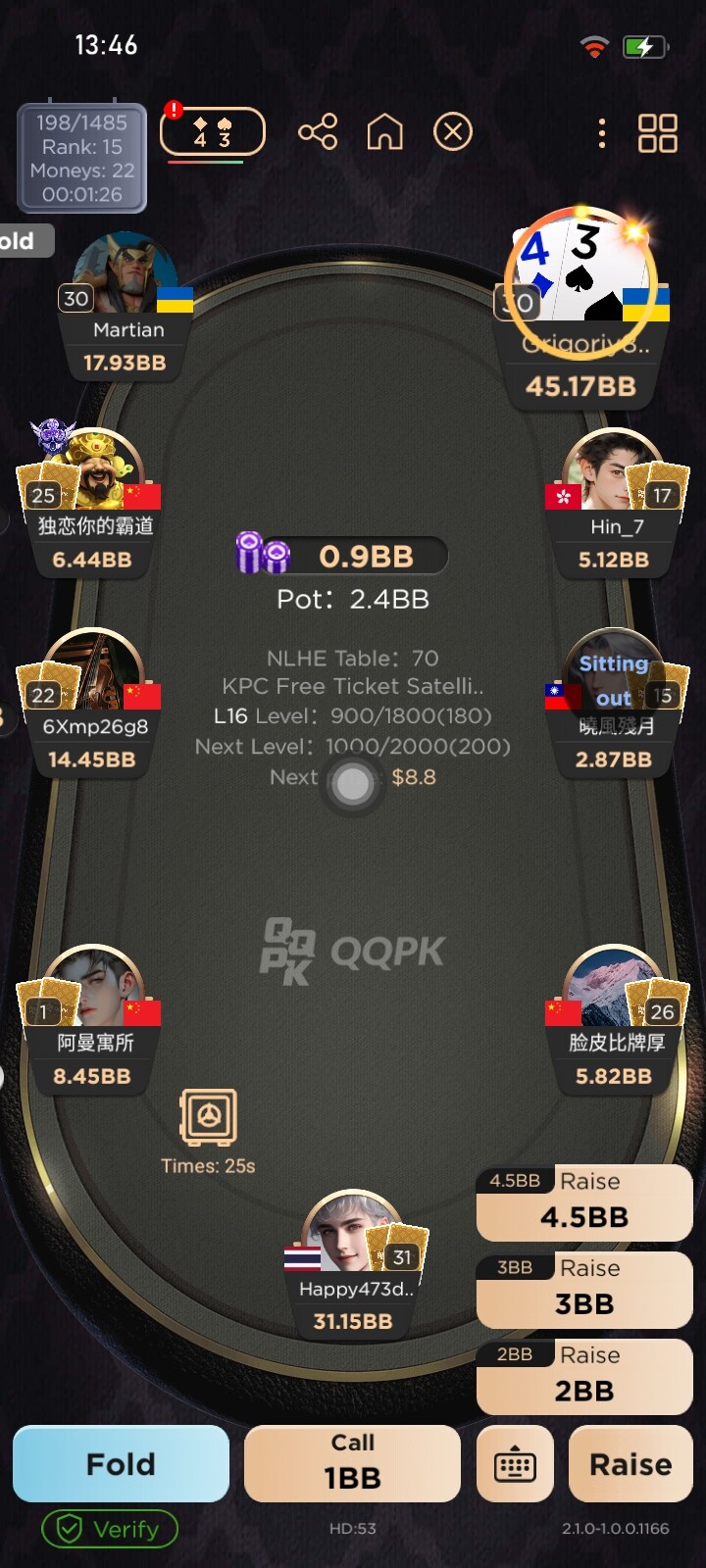Raise to 2BB preset
Image resolution: width=706 pixels, height=1568 pixels.
(584, 1377)
